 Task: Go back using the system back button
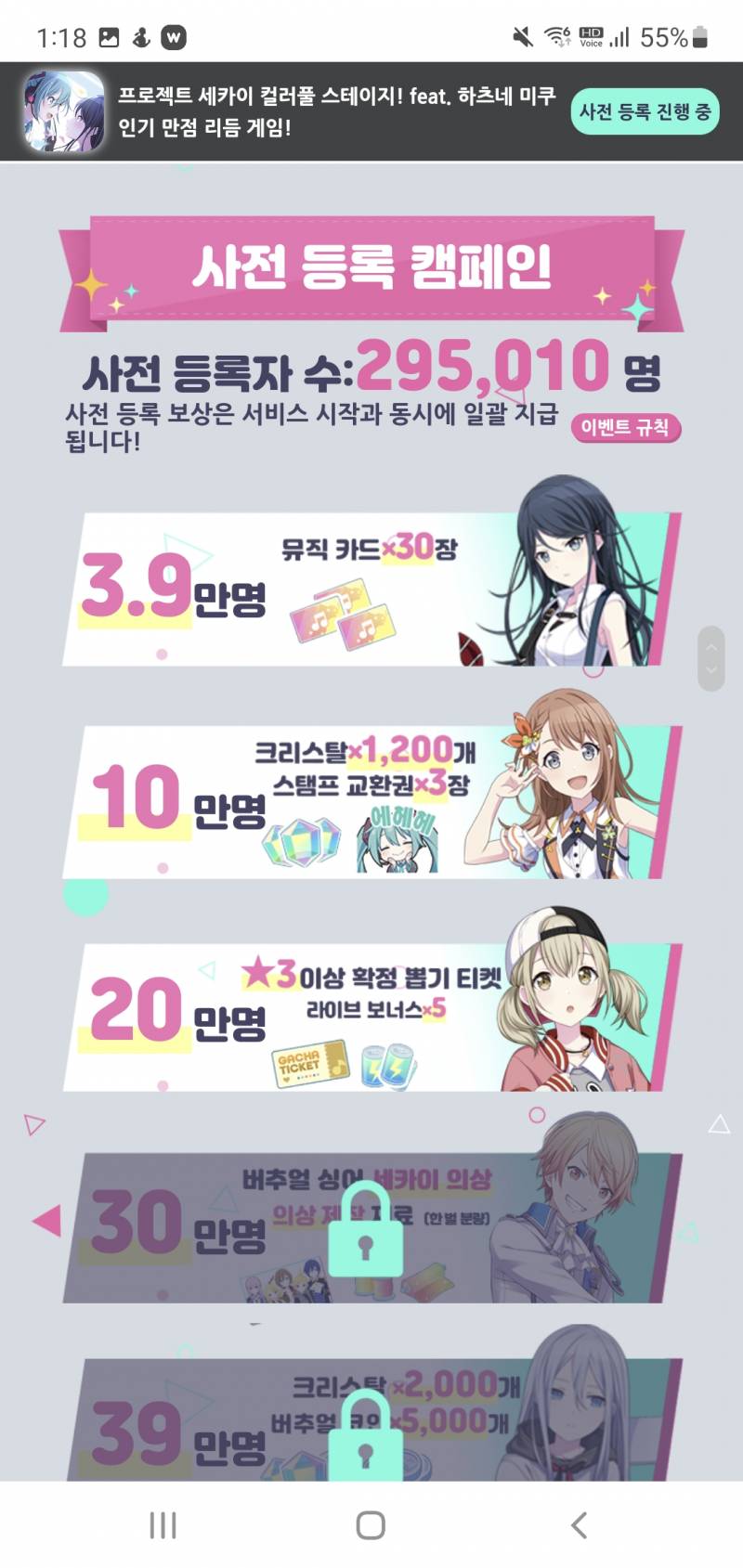tap(579, 1524)
